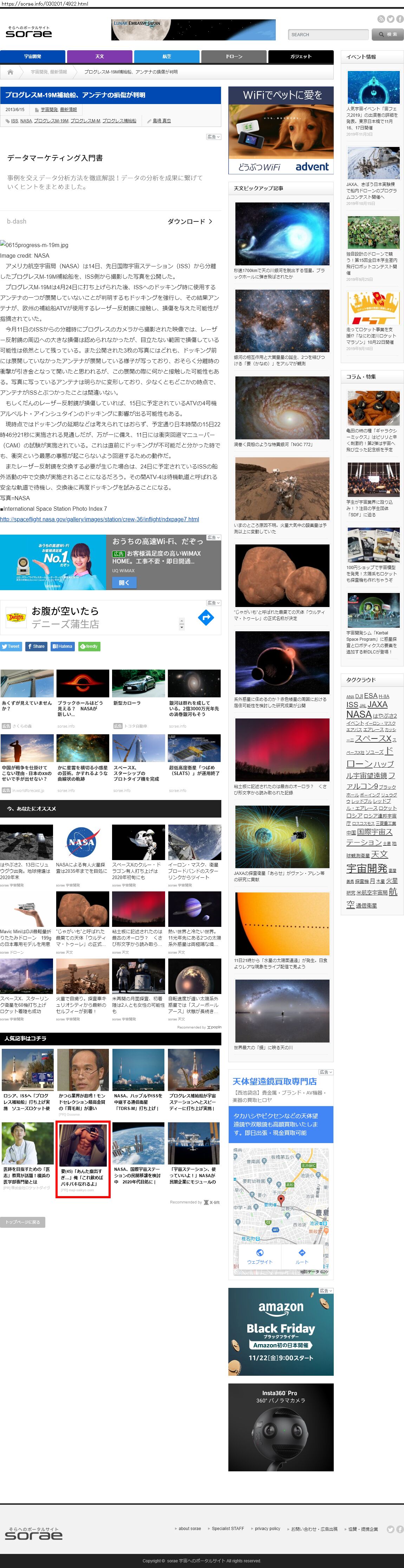Tap the 検索 search button

pyautogui.click(x=387, y=35)
